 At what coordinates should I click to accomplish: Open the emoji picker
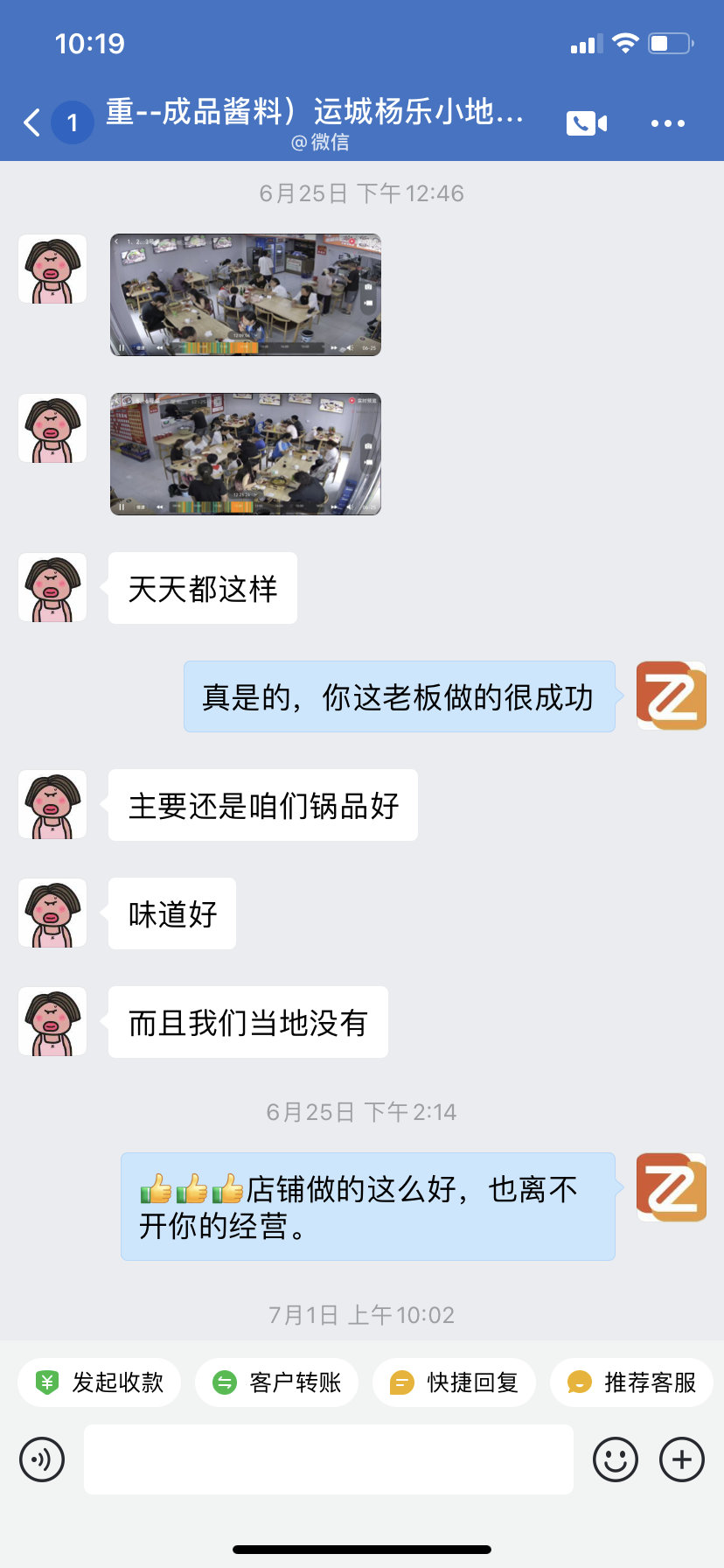pyautogui.click(x=616, y=1459)
